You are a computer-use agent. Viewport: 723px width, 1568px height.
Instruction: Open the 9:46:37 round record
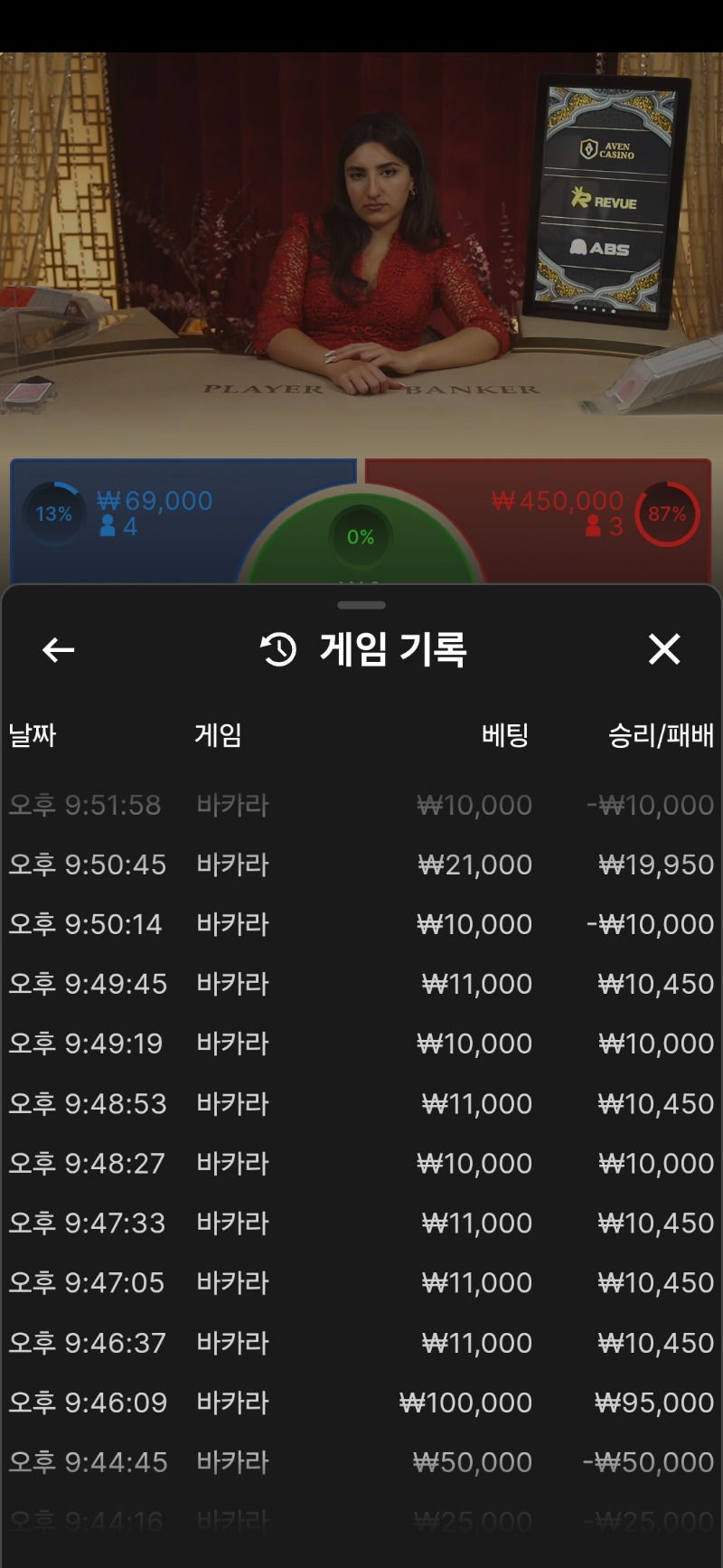(361, 1342)
